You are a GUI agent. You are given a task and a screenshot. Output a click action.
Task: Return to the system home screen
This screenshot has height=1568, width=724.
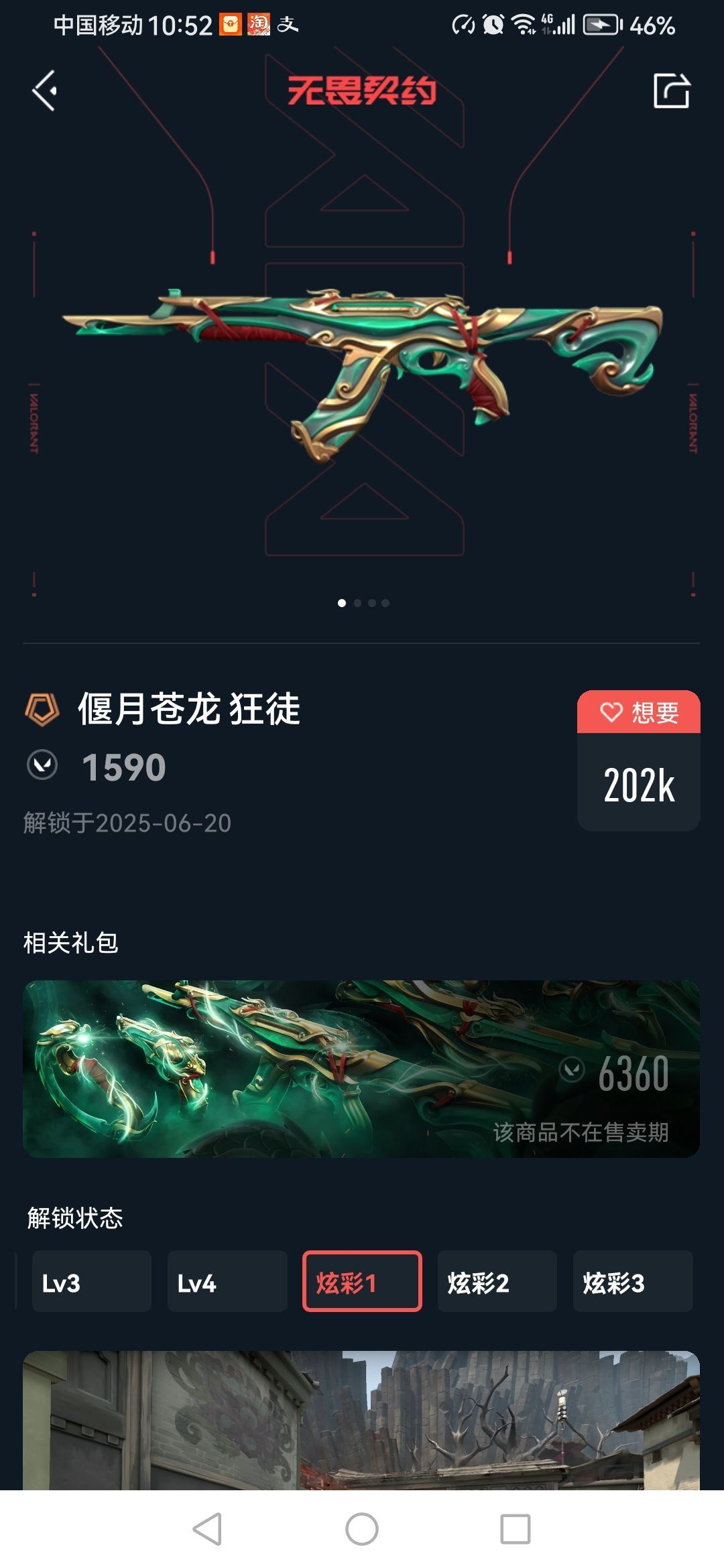click(x=362, y=1529)
